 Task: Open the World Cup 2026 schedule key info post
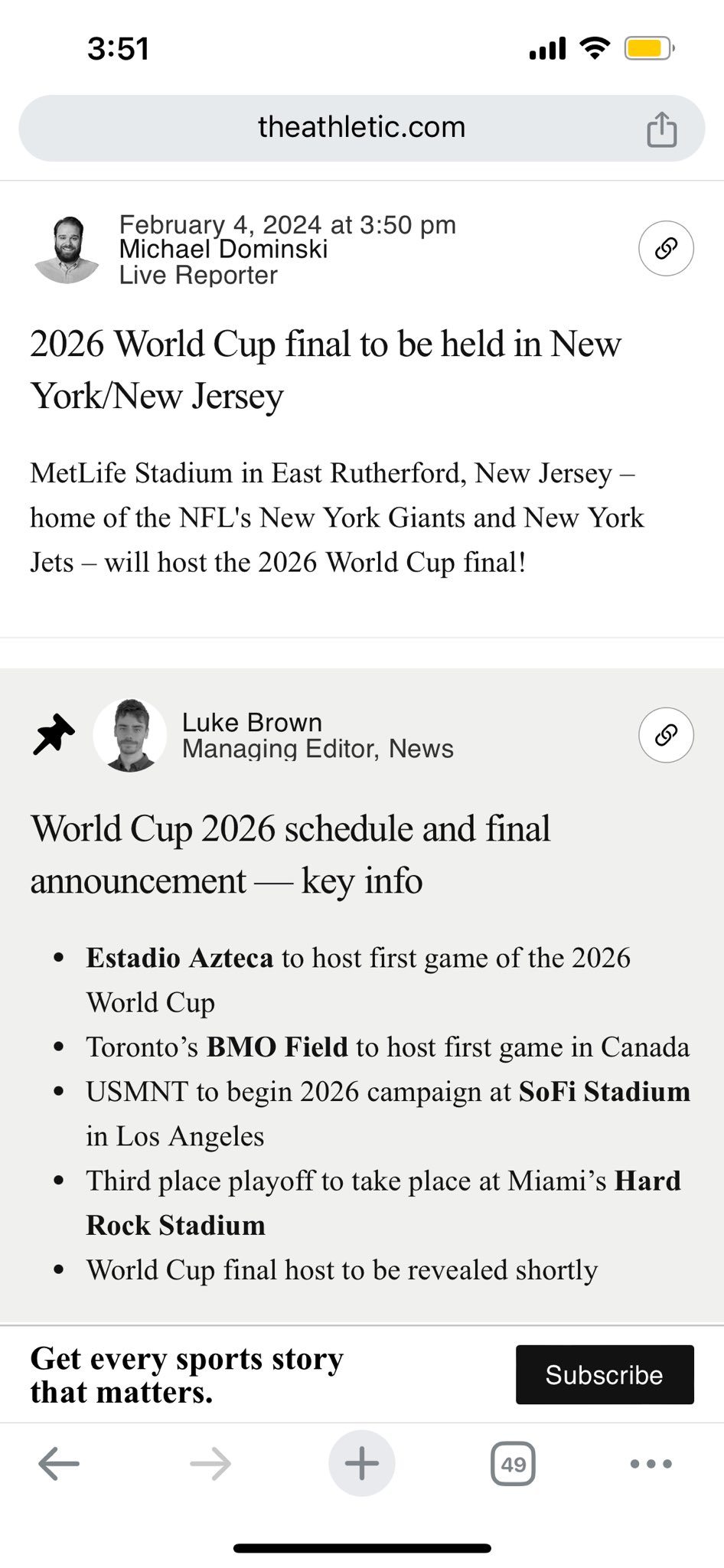point(290,854)
